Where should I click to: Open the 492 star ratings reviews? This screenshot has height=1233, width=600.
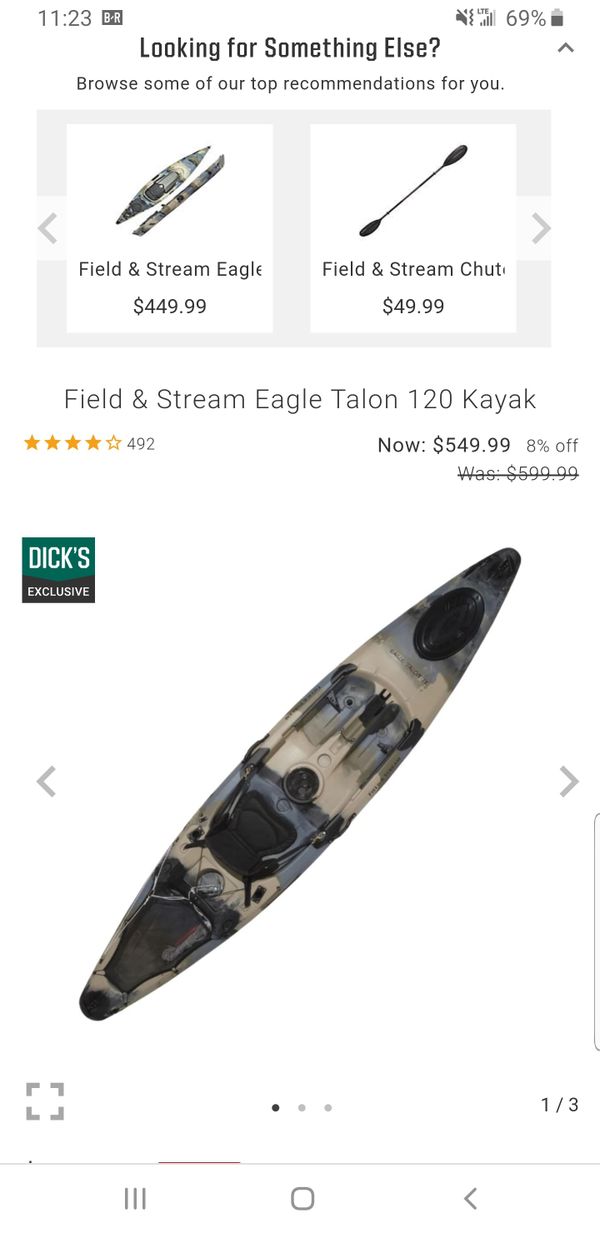point(89,443)
